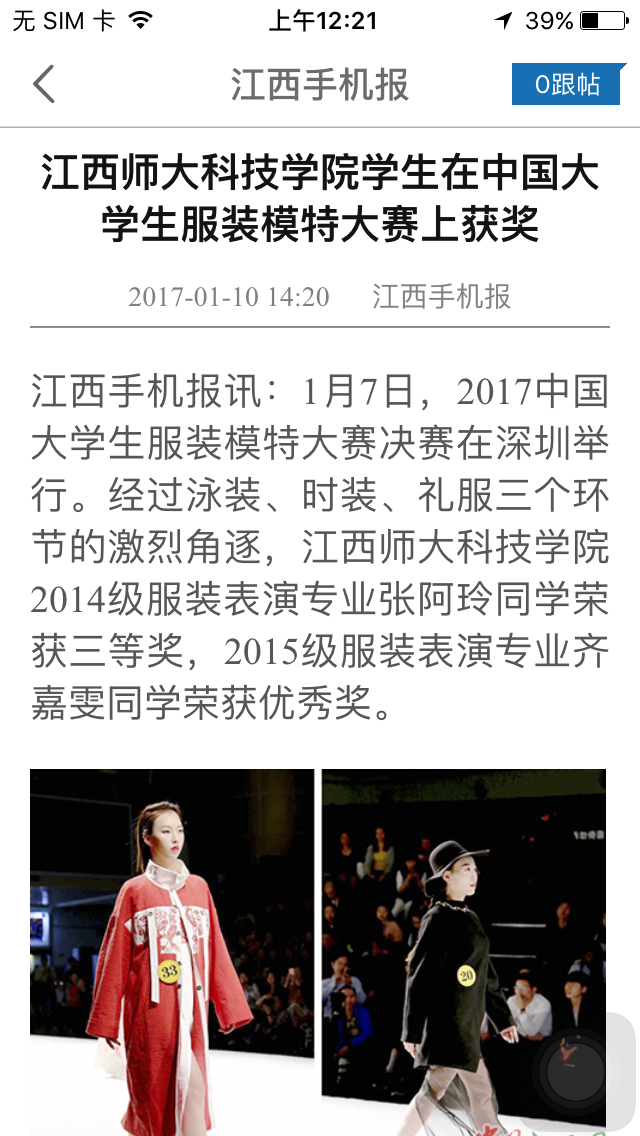Open the red coat runway photo

pos(171,950)
